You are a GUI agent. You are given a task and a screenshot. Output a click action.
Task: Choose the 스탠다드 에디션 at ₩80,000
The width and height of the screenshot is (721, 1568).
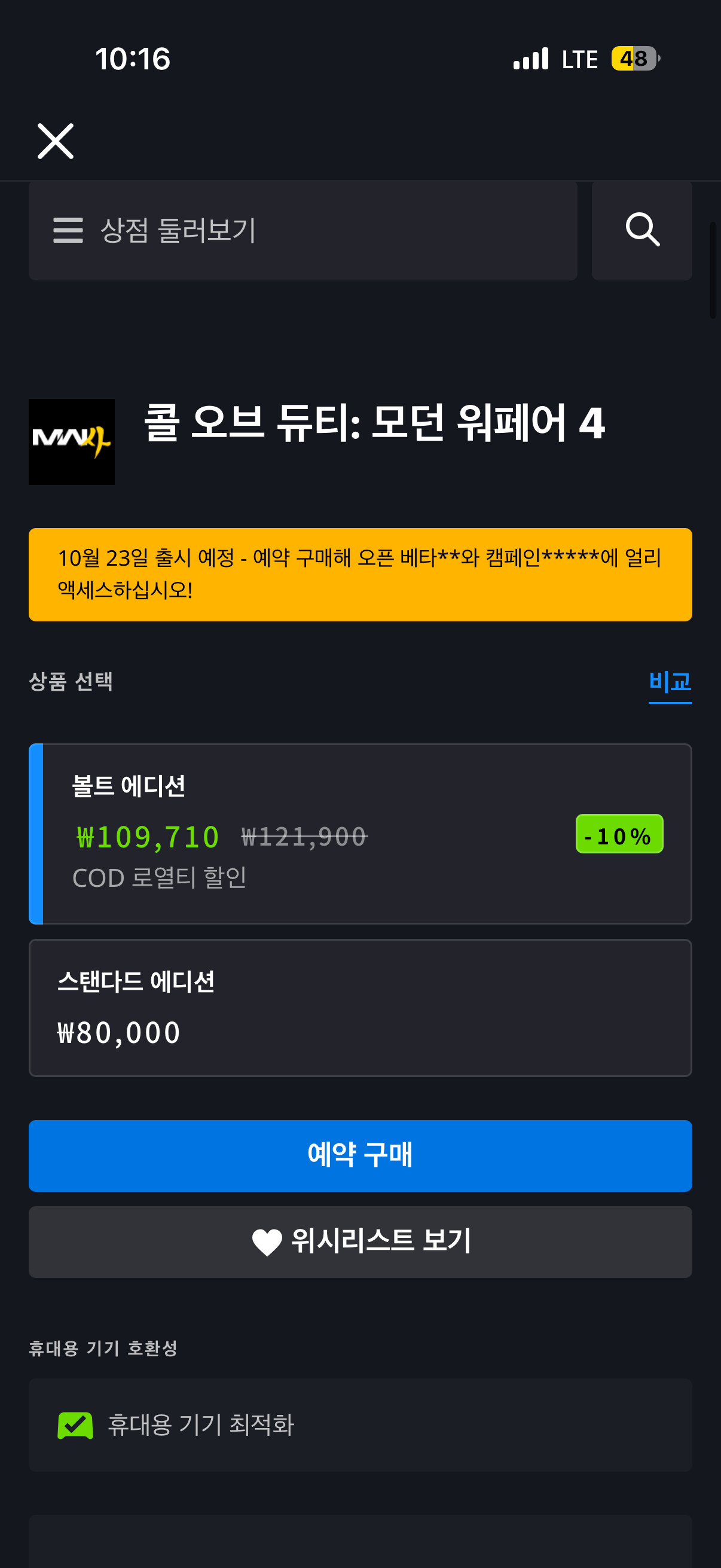coord(360,1008)
